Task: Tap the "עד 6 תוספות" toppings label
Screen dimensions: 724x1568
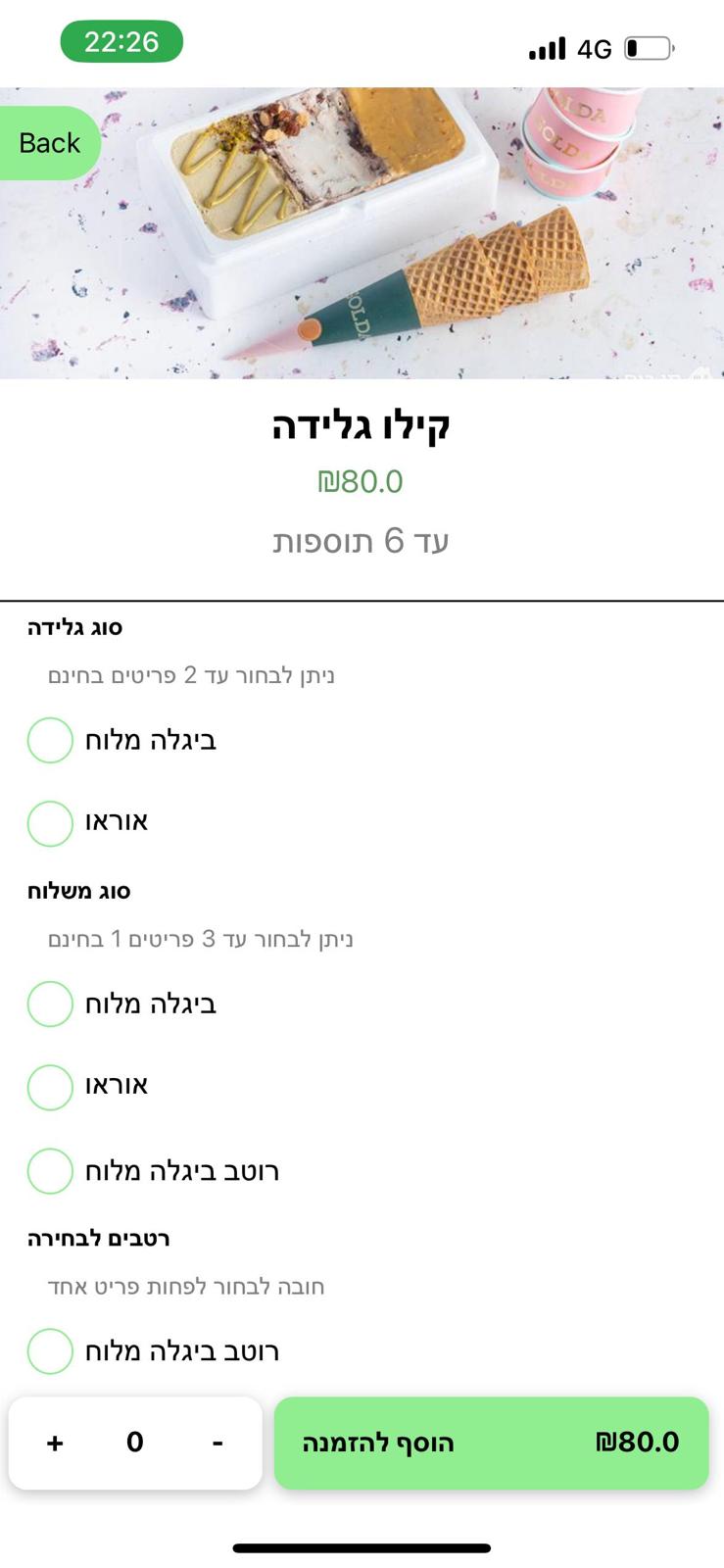Action: coord(362,540)
